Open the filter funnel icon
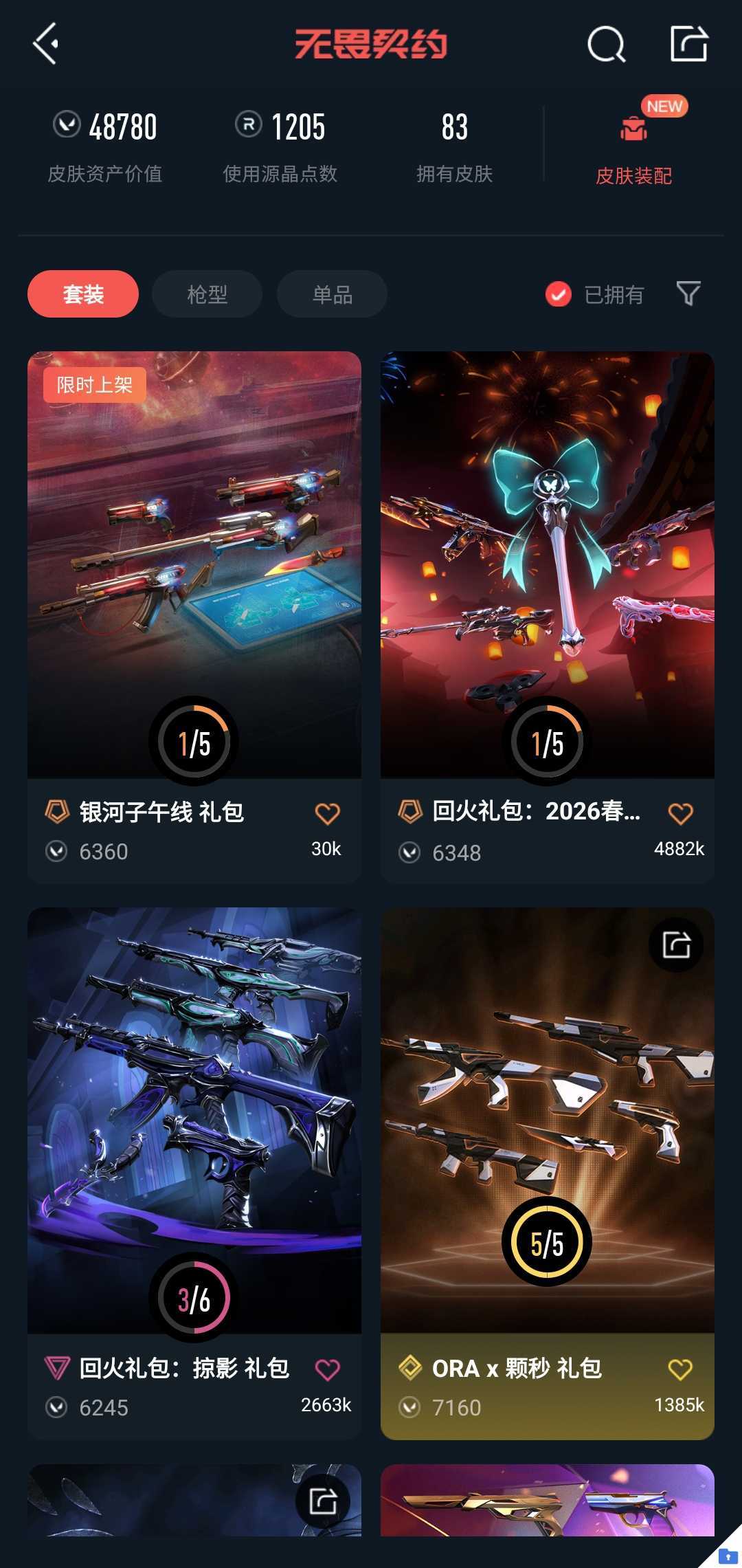Viewport: 742px width, 1568px height. (688, 294)
